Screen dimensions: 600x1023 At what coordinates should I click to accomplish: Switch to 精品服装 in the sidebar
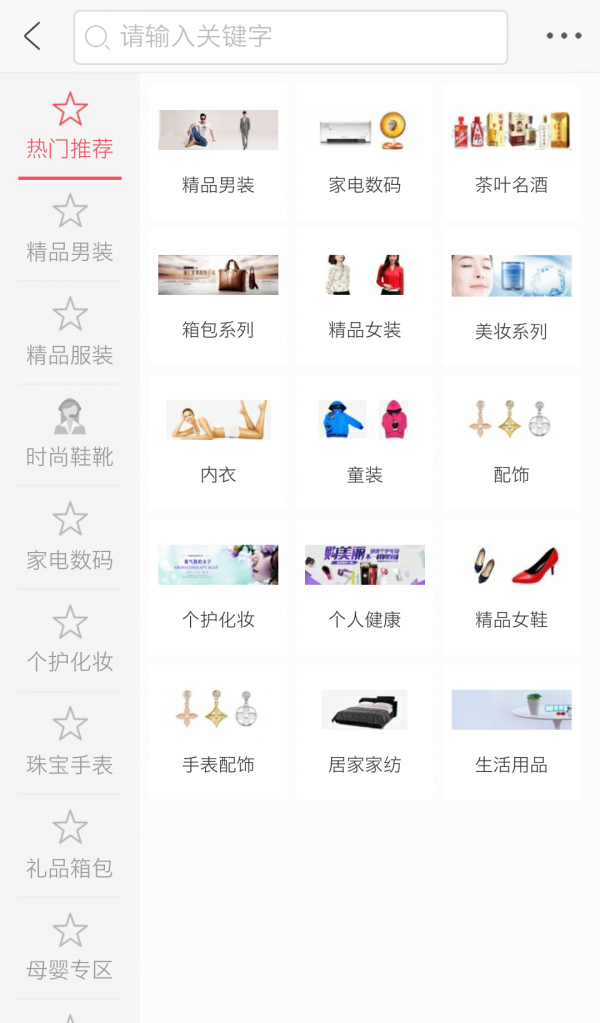click(x=70, y=333)
